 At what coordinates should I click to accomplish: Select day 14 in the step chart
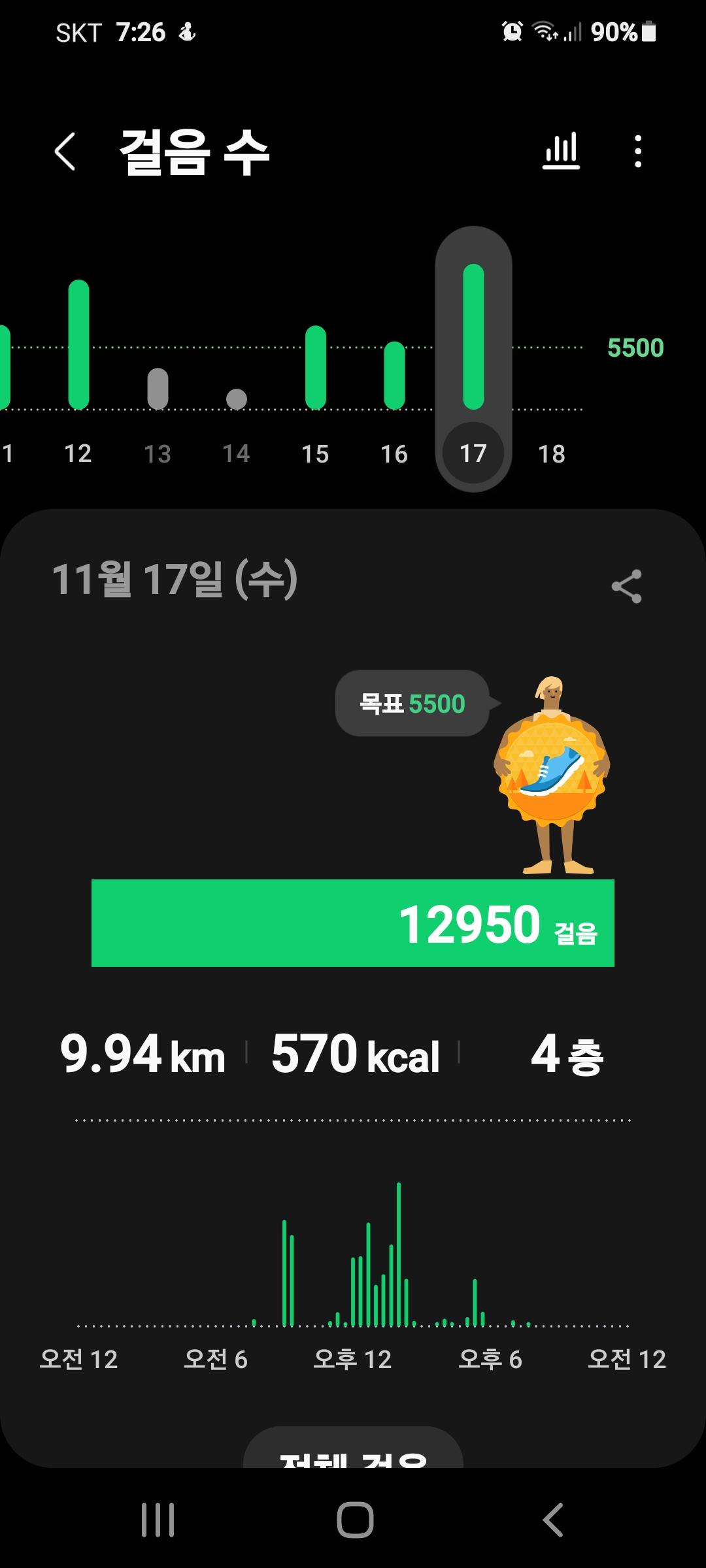click(236, 453)
